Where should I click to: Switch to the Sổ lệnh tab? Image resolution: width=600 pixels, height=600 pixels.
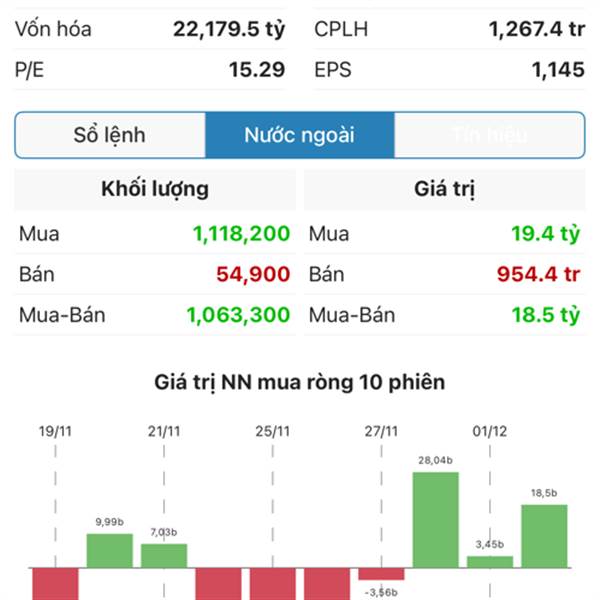point(110,135)
